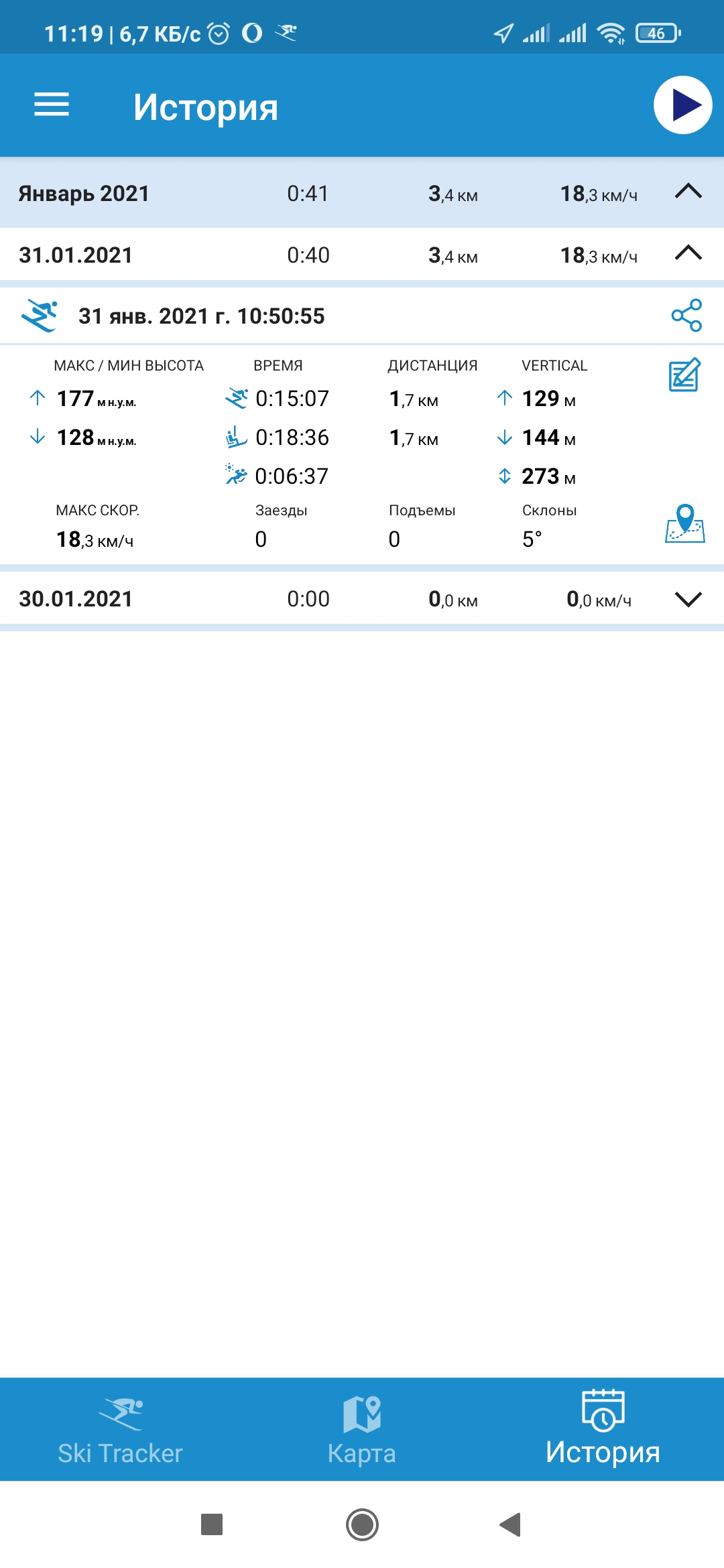Tap the system home button
724x1568 pixels.
click(362, 1524)
